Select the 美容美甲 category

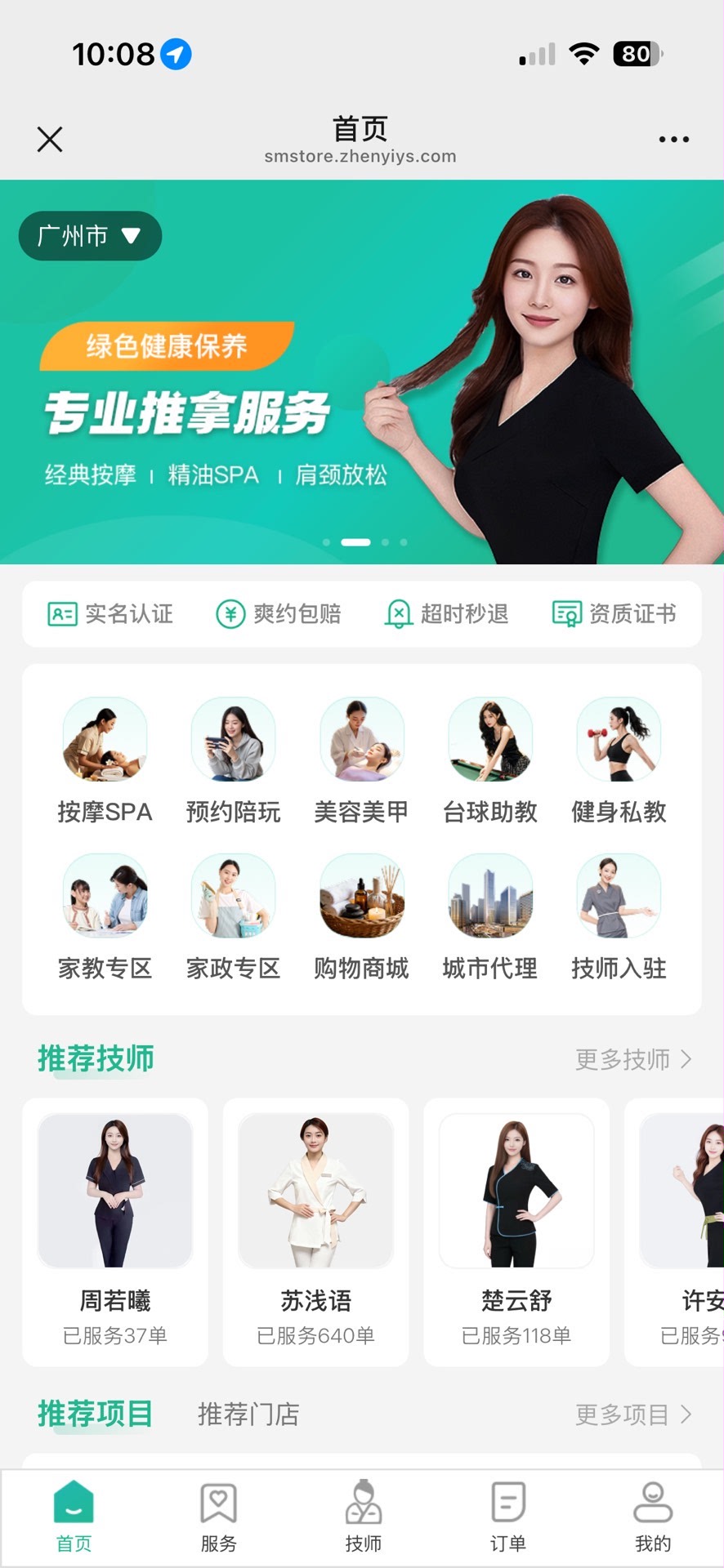[361, 760]
